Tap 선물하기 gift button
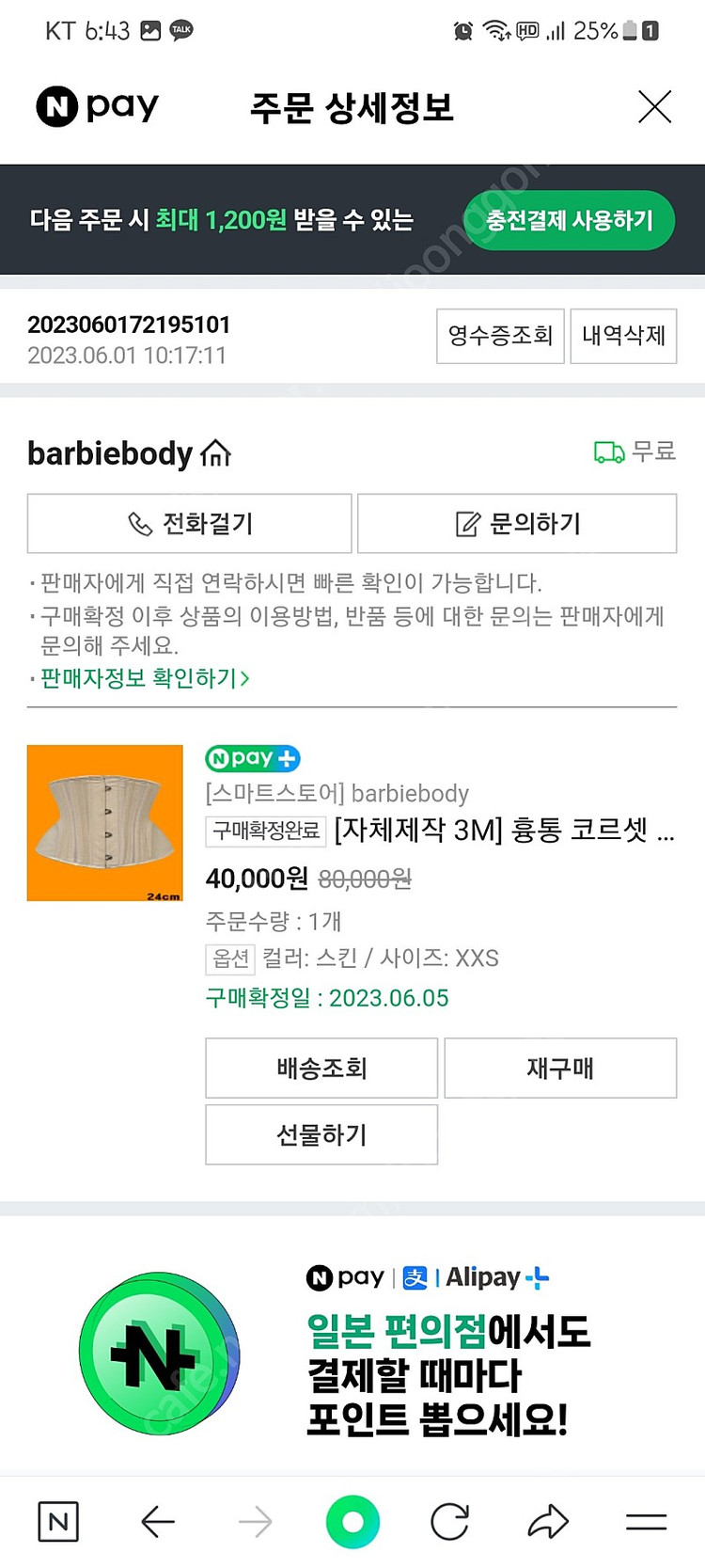705x1568 pixels. 321,1134
